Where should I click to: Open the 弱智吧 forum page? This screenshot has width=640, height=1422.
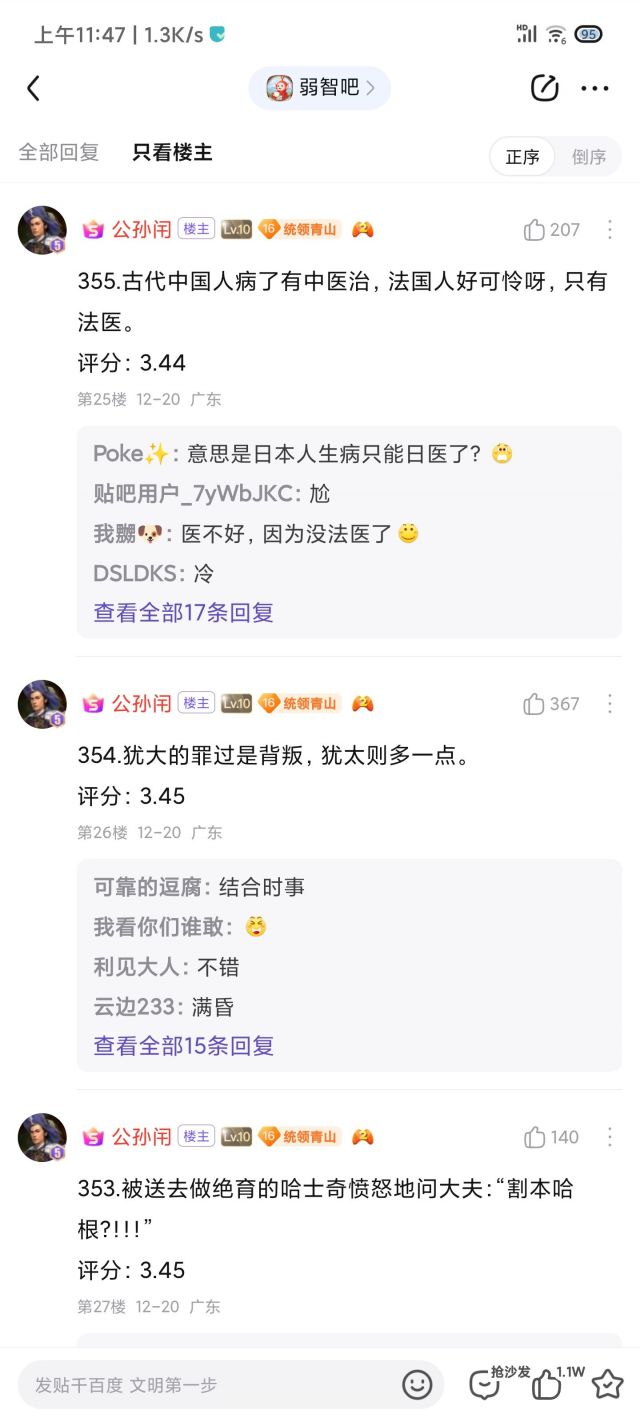(319, 88)
